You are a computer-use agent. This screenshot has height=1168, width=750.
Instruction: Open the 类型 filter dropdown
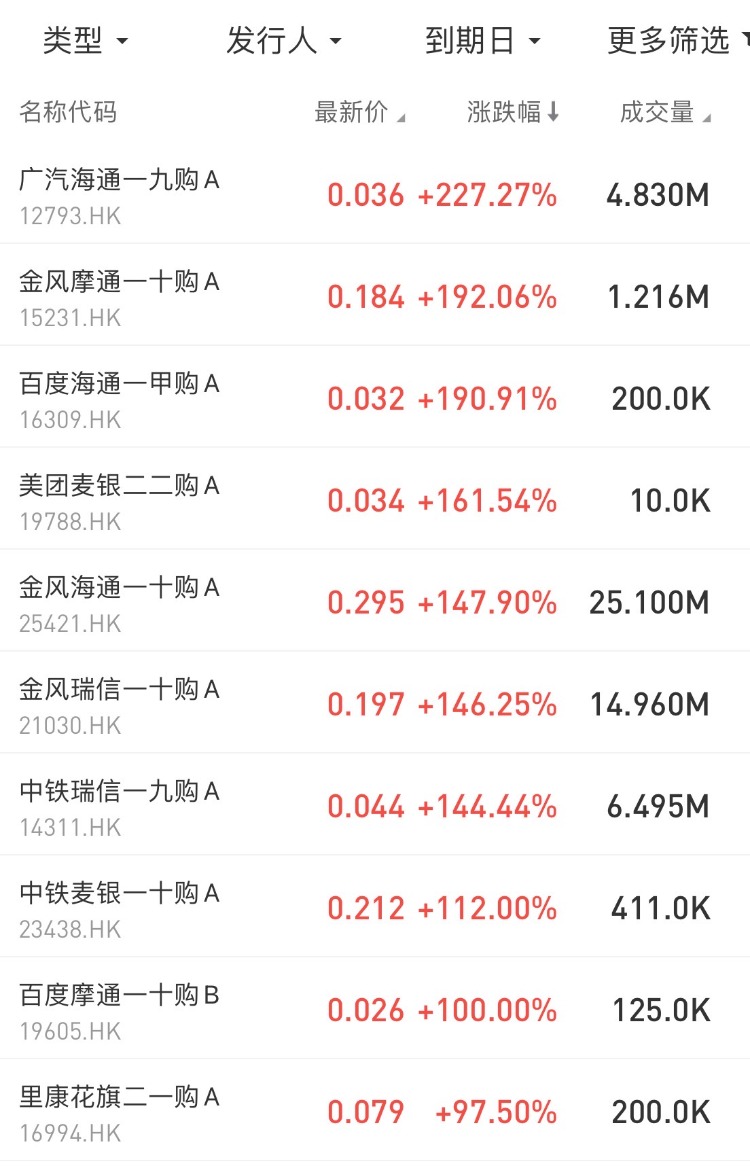click(x=85, y=41)
